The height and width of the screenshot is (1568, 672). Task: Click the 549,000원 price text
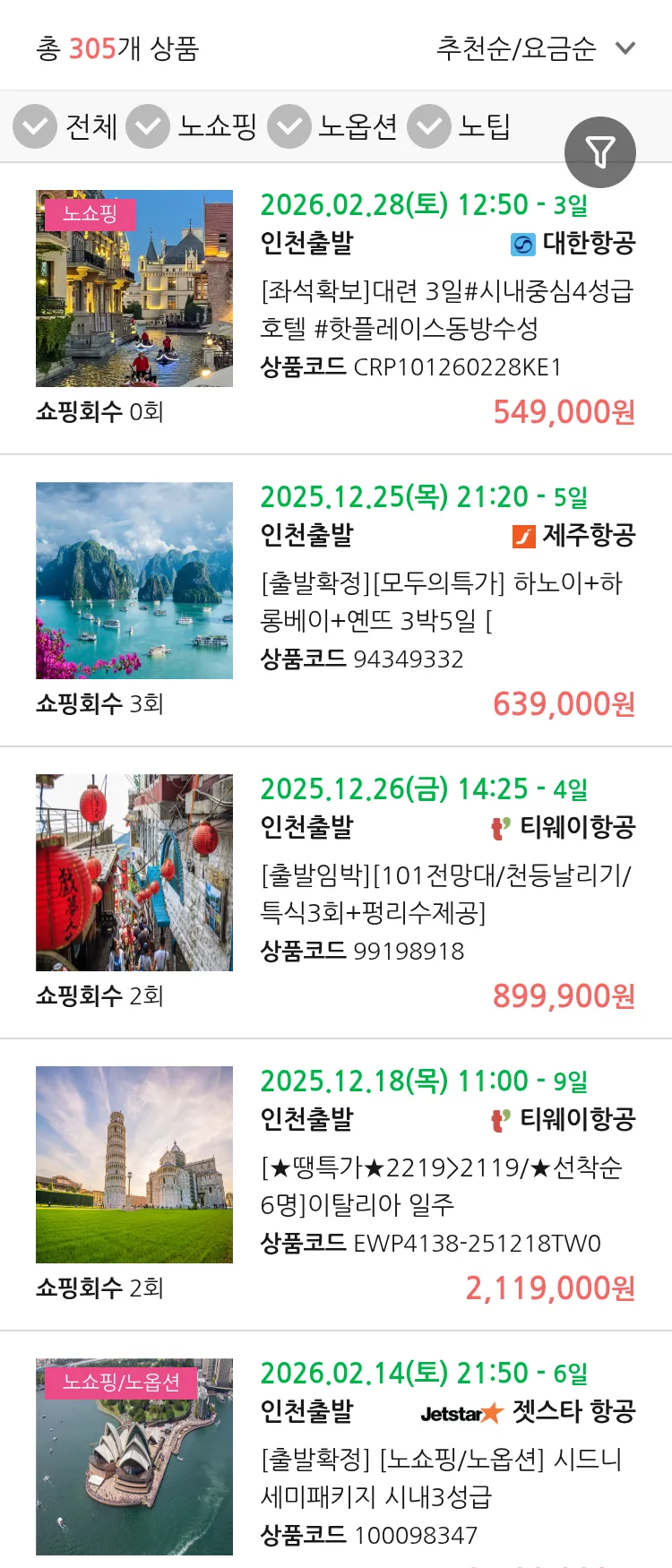point(563,413)
